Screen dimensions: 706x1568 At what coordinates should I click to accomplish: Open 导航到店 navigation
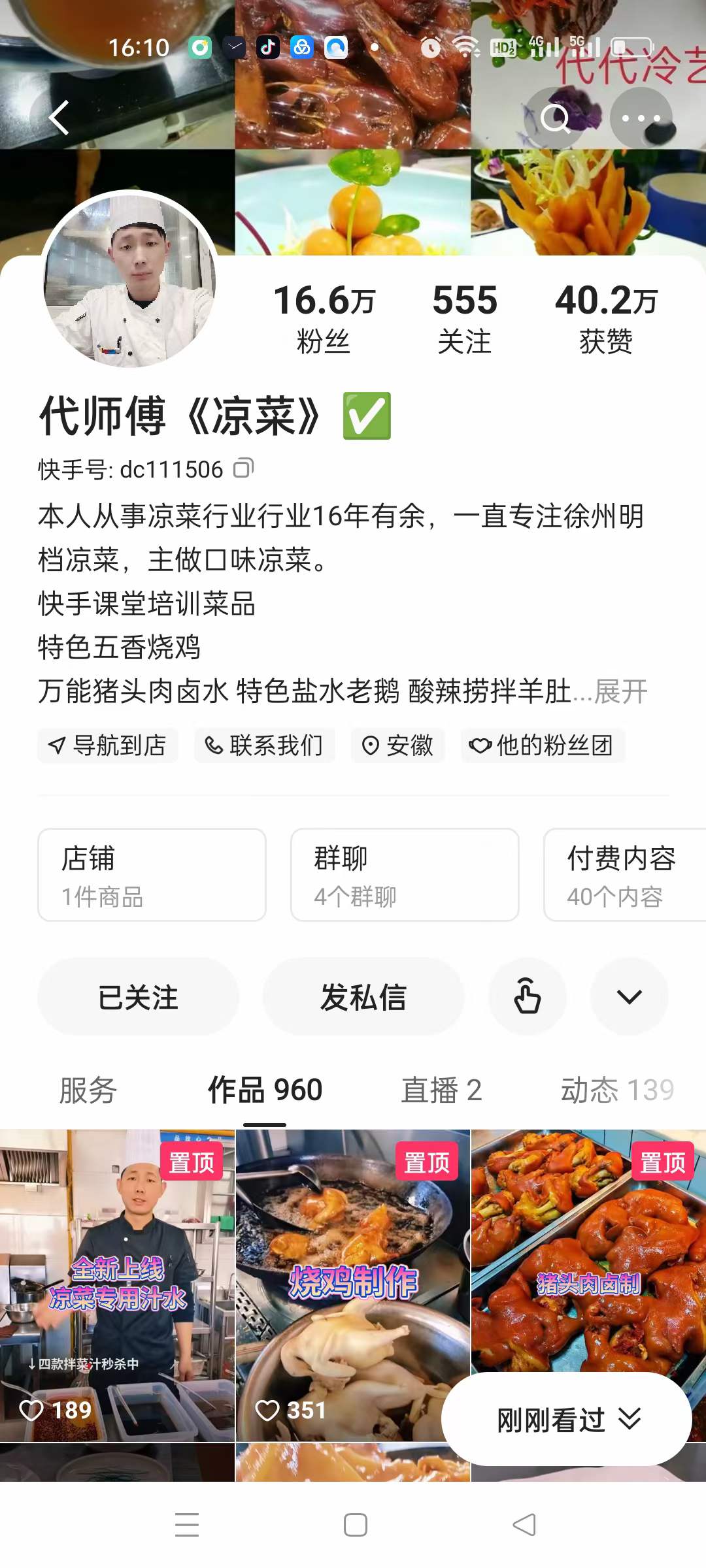pos(108,746)
